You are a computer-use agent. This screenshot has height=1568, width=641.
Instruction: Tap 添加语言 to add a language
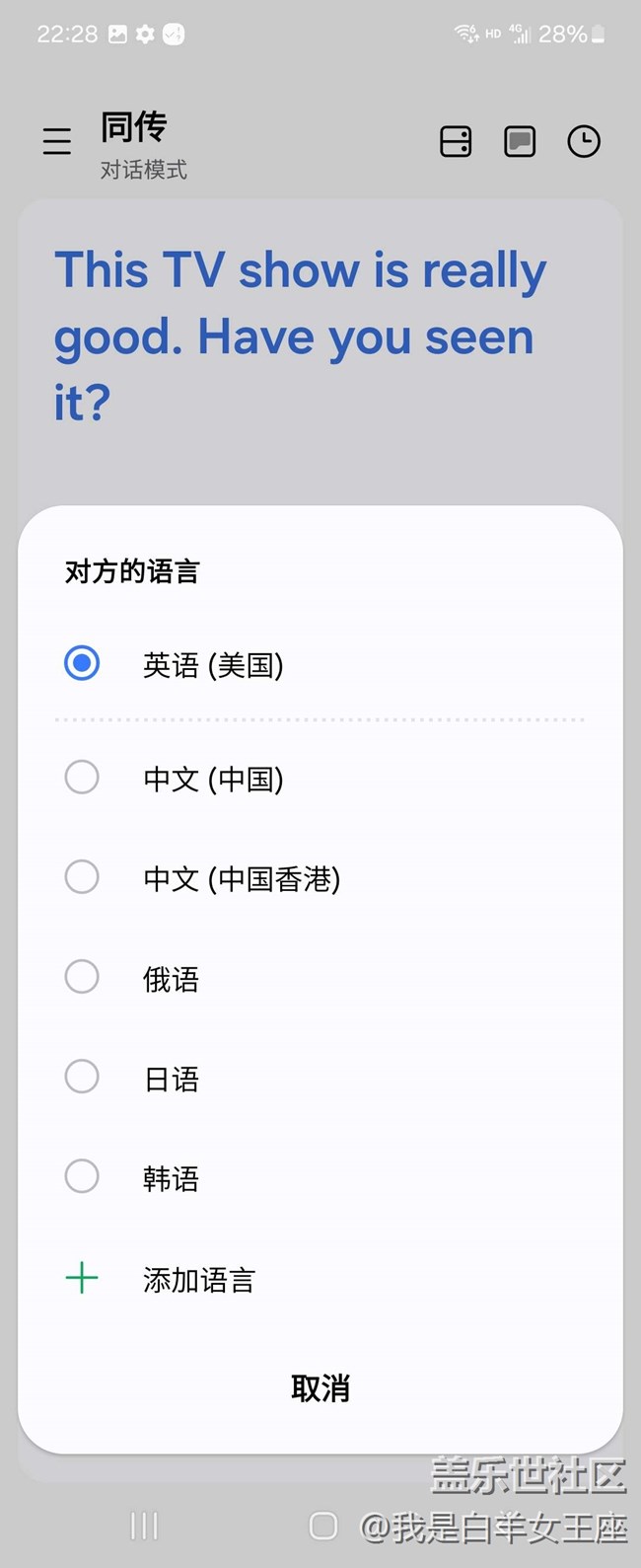(x=197, y=1280)
